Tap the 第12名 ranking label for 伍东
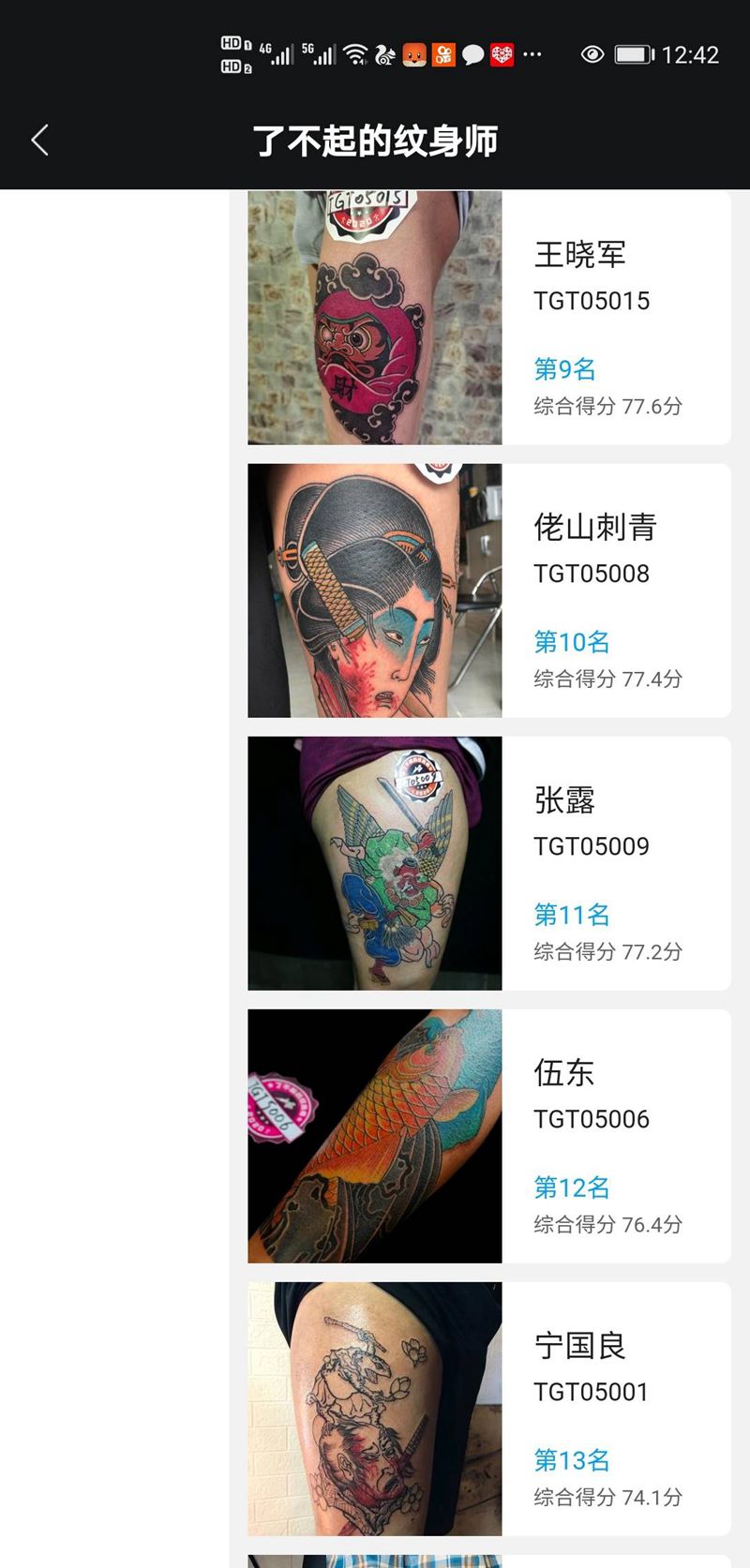Viewport: 750px width, 1568px height. click(572, 1187)
